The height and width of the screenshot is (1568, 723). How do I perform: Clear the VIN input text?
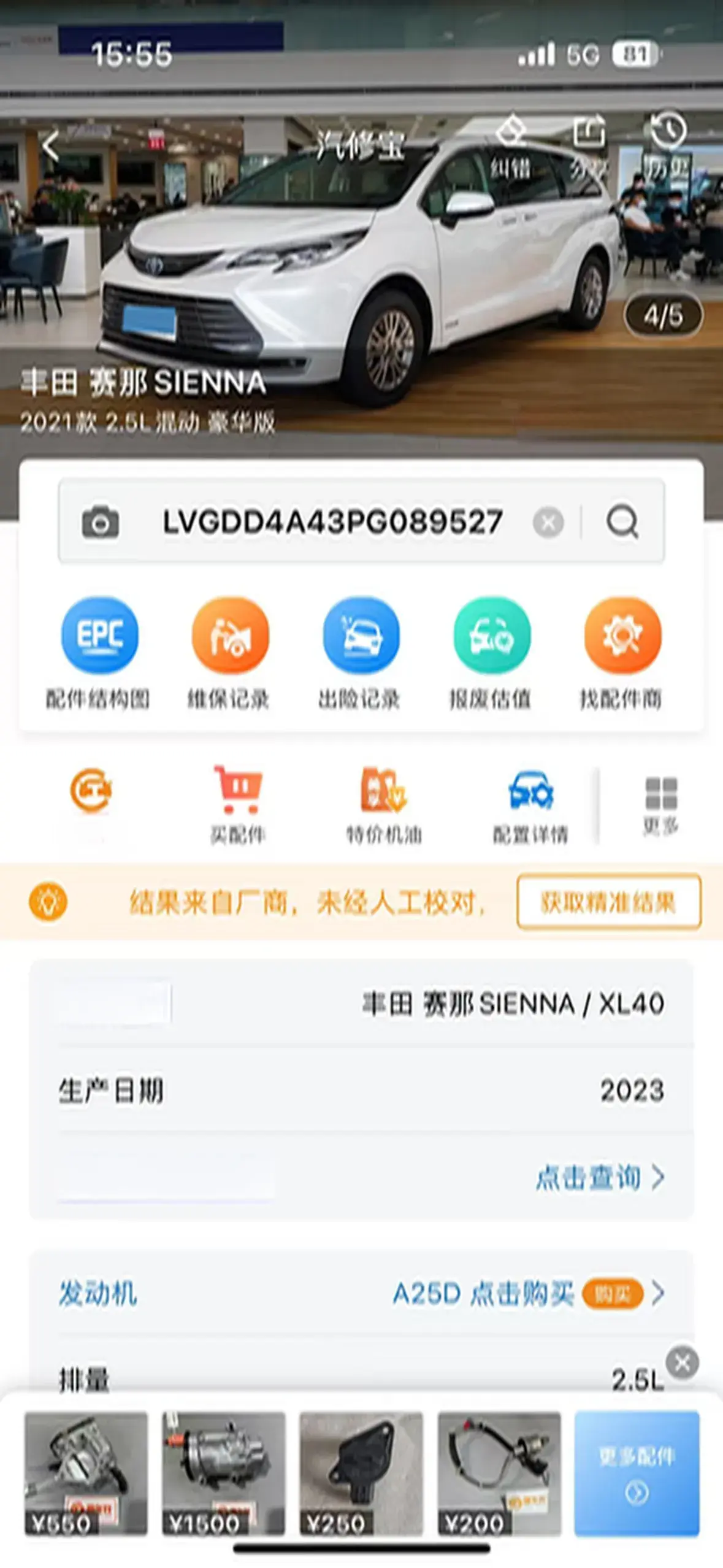[x=548, y=523]
